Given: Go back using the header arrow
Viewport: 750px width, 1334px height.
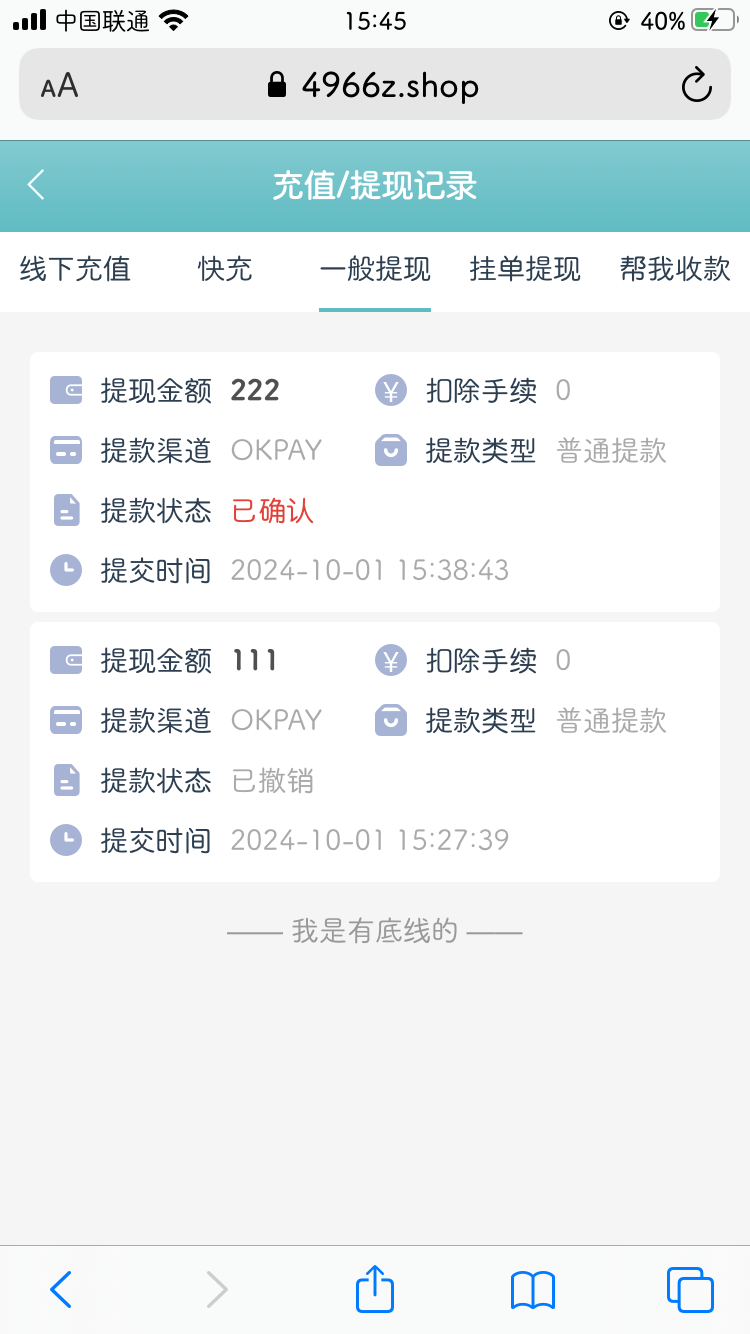Looking at the screenshot, I should click(36, 185).
